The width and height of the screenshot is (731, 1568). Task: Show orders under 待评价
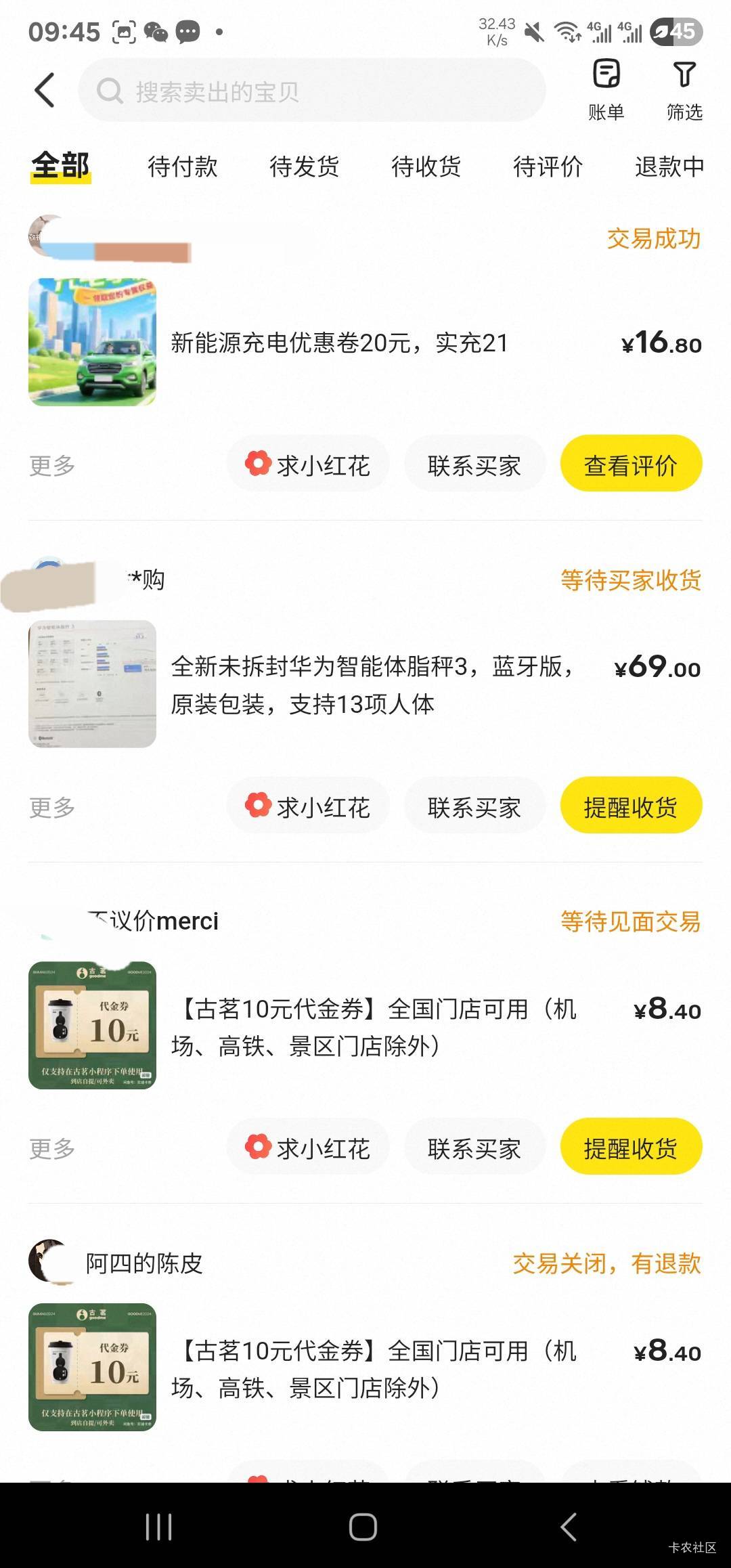pos(548,167)
